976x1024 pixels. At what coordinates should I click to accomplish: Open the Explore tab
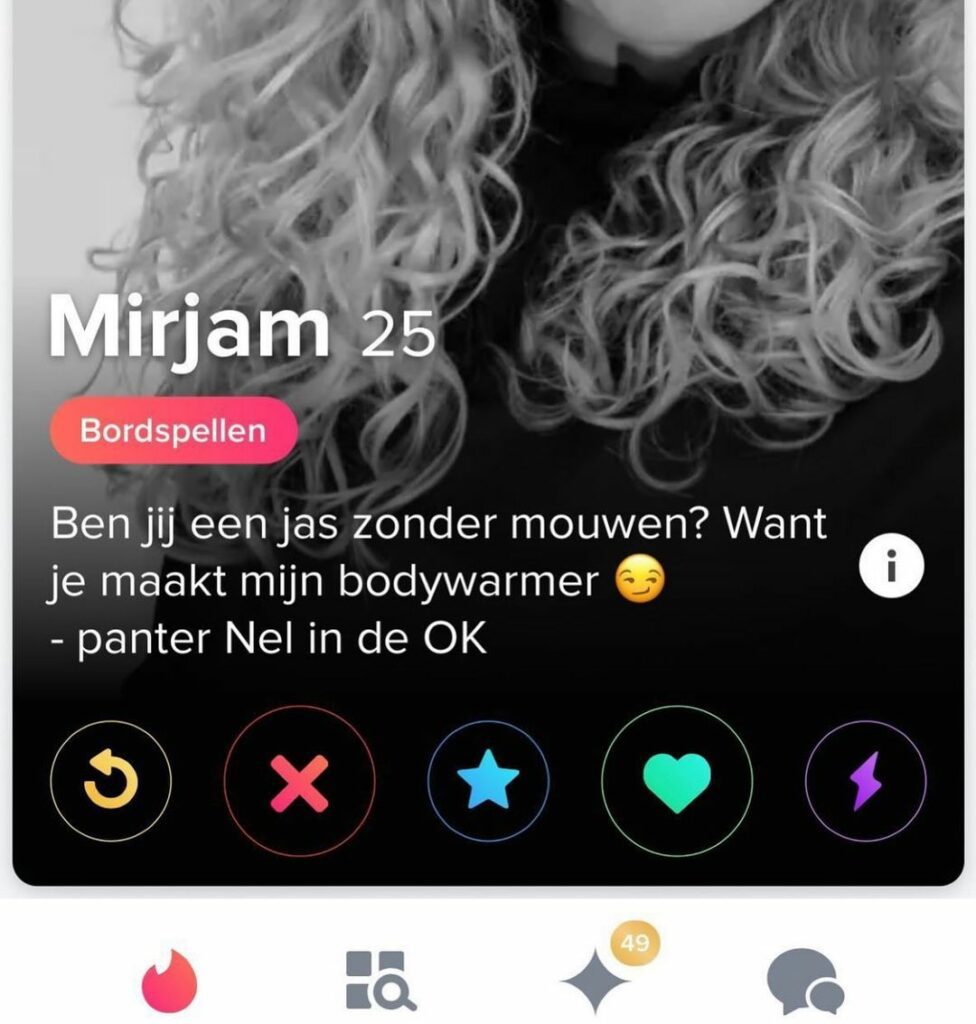pyautogui.click(x=380, y=980)
